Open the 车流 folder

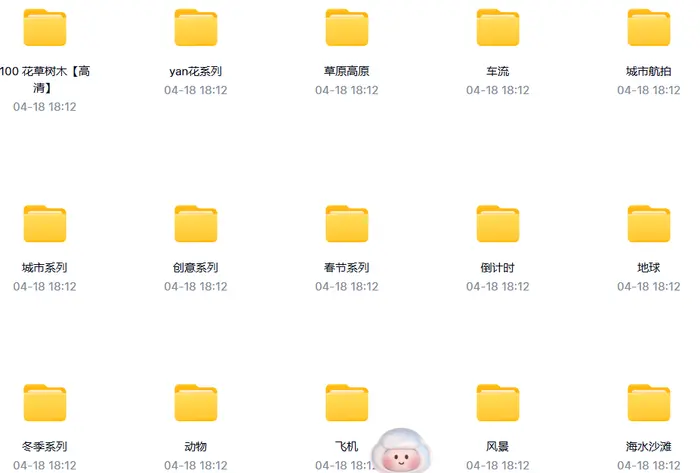498,28
